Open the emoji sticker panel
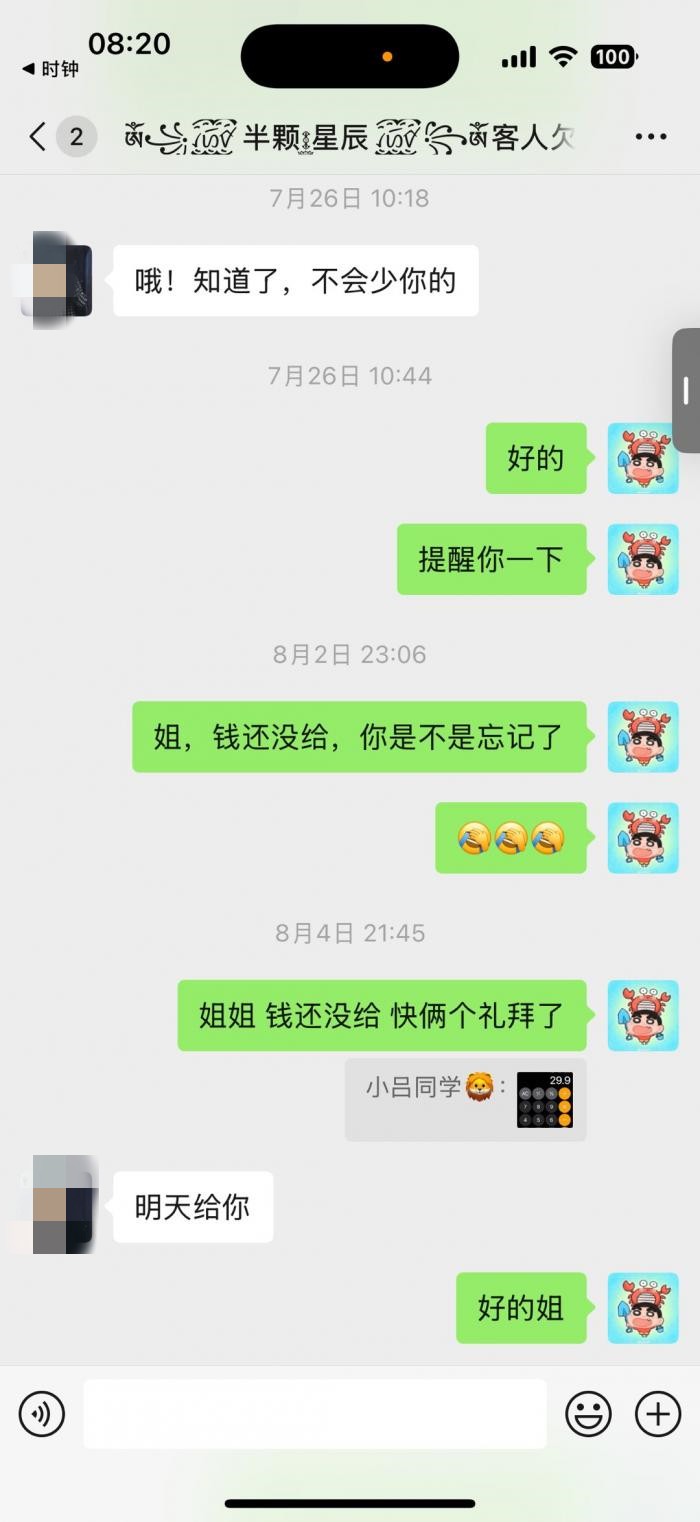 588,1414
